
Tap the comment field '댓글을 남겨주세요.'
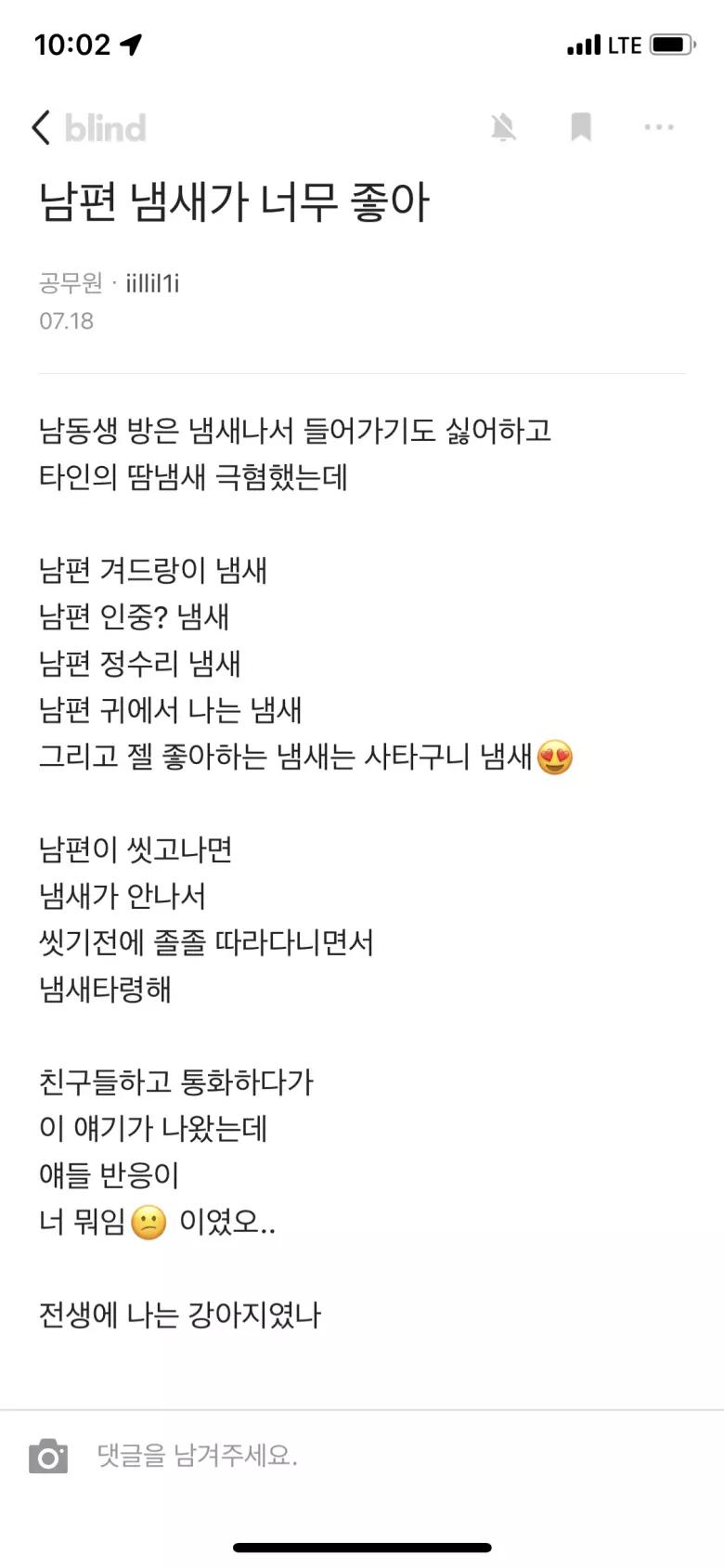click(x=371, y=1456)
